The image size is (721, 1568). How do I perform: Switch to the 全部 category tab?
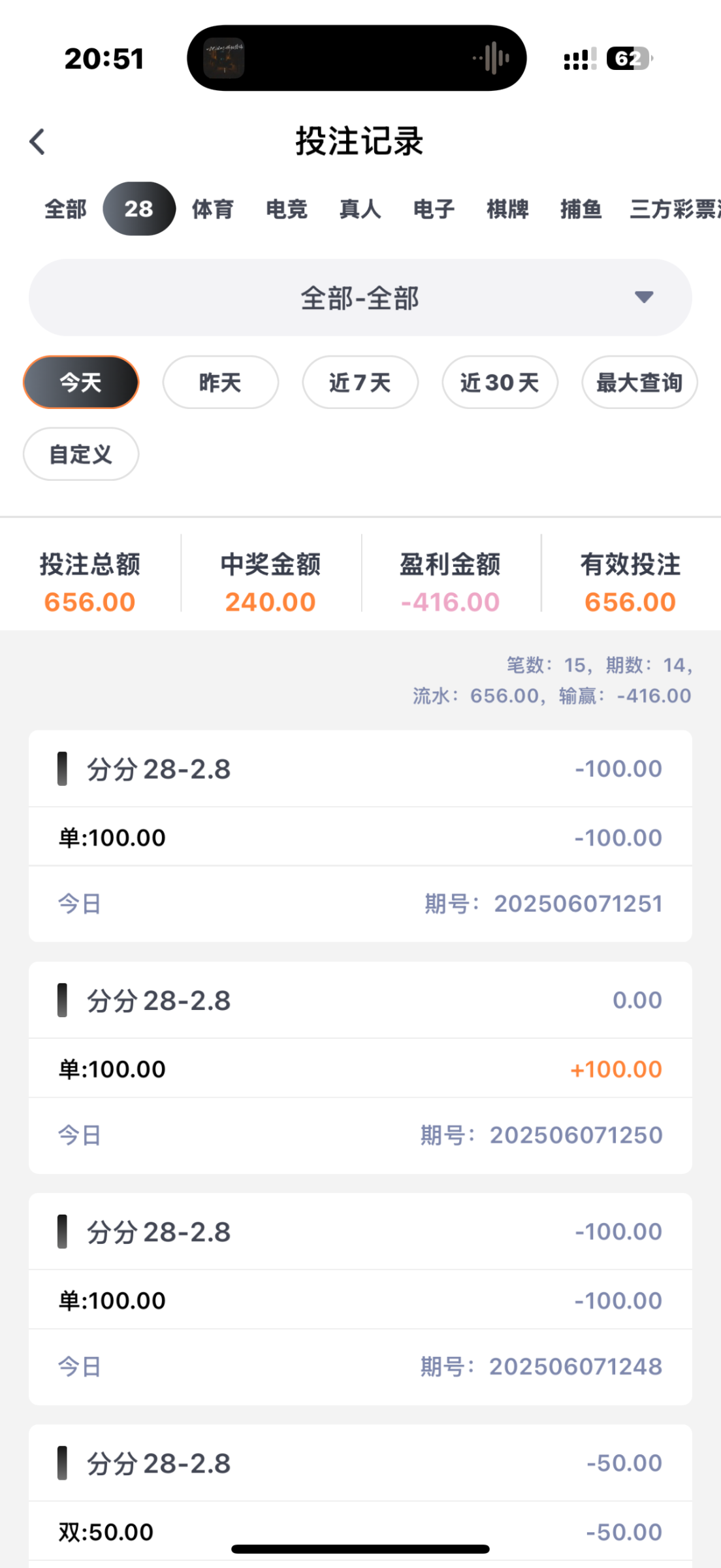coord(65,209)
